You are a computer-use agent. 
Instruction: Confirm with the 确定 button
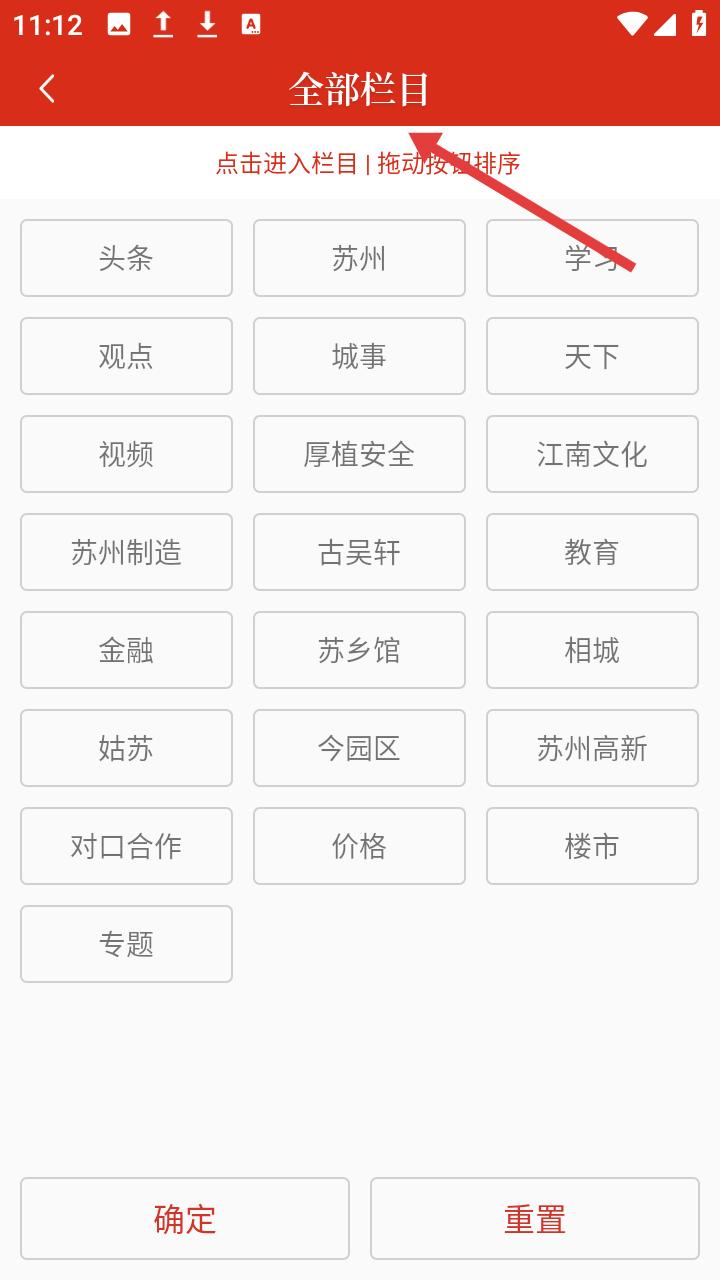(185, 1218)
